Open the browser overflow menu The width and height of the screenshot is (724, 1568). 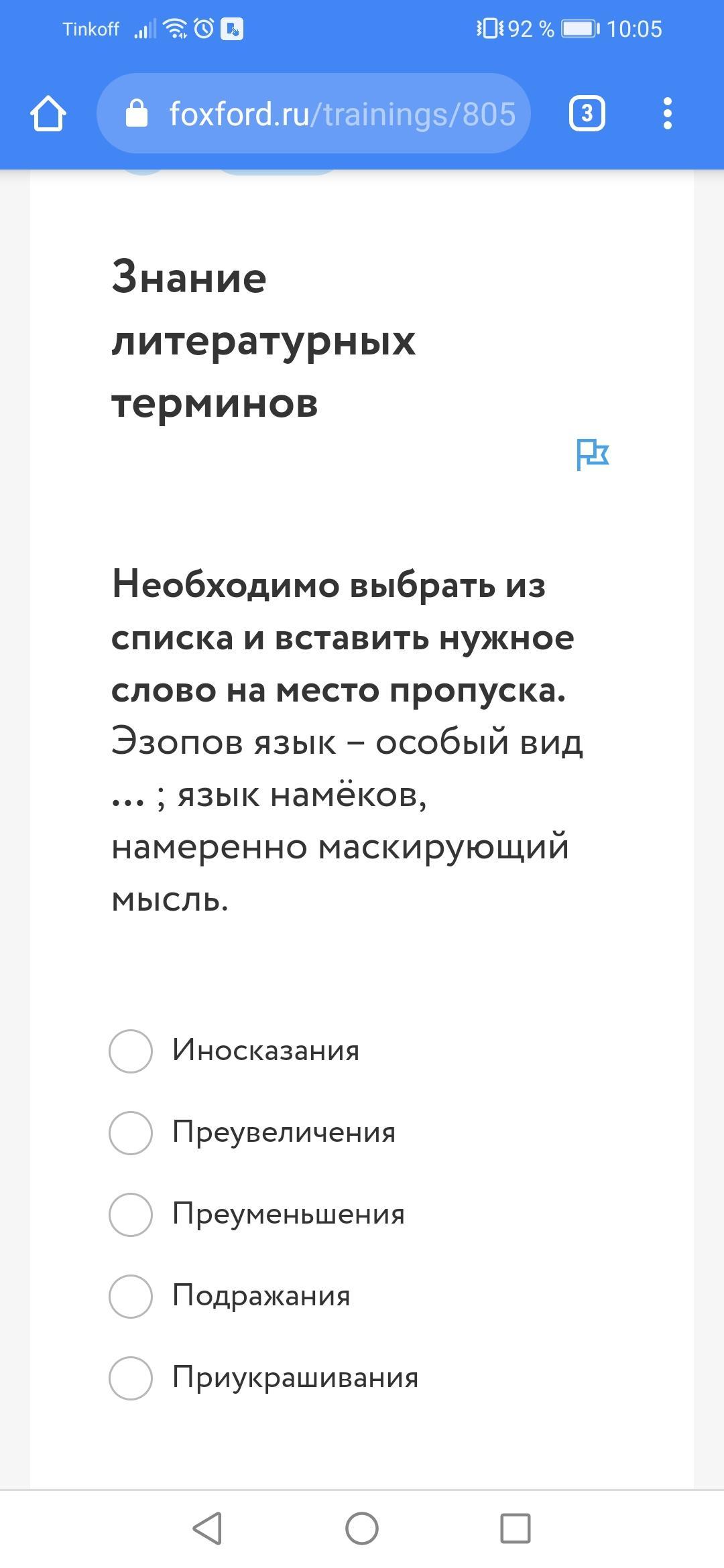click(x=667, y=113)
